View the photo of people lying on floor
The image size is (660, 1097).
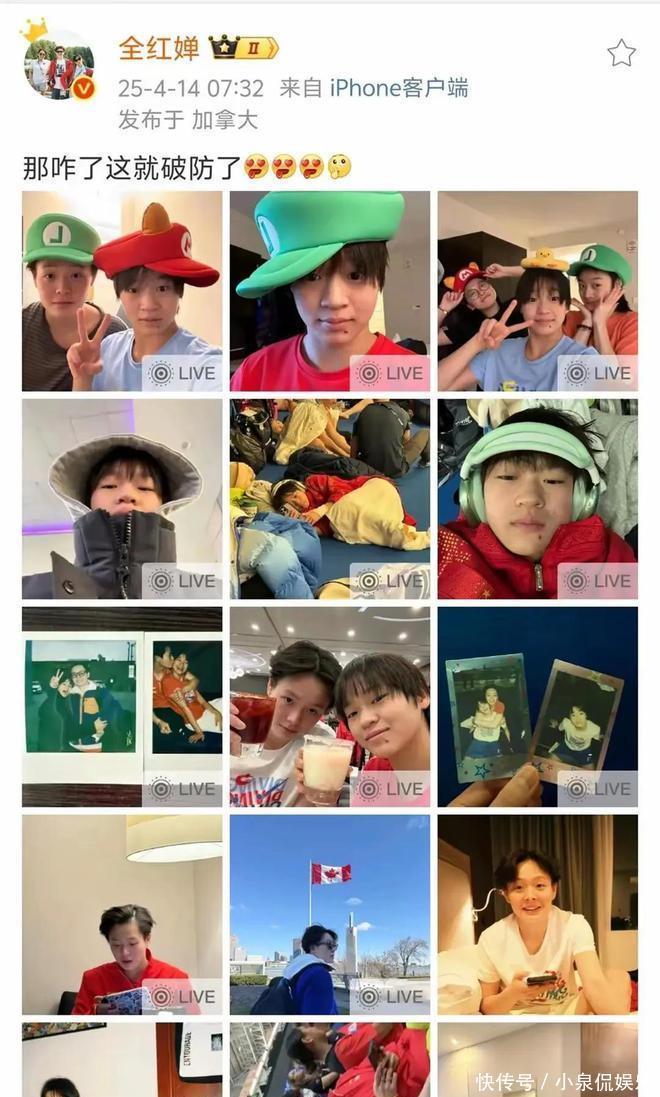tap(330, 498)
